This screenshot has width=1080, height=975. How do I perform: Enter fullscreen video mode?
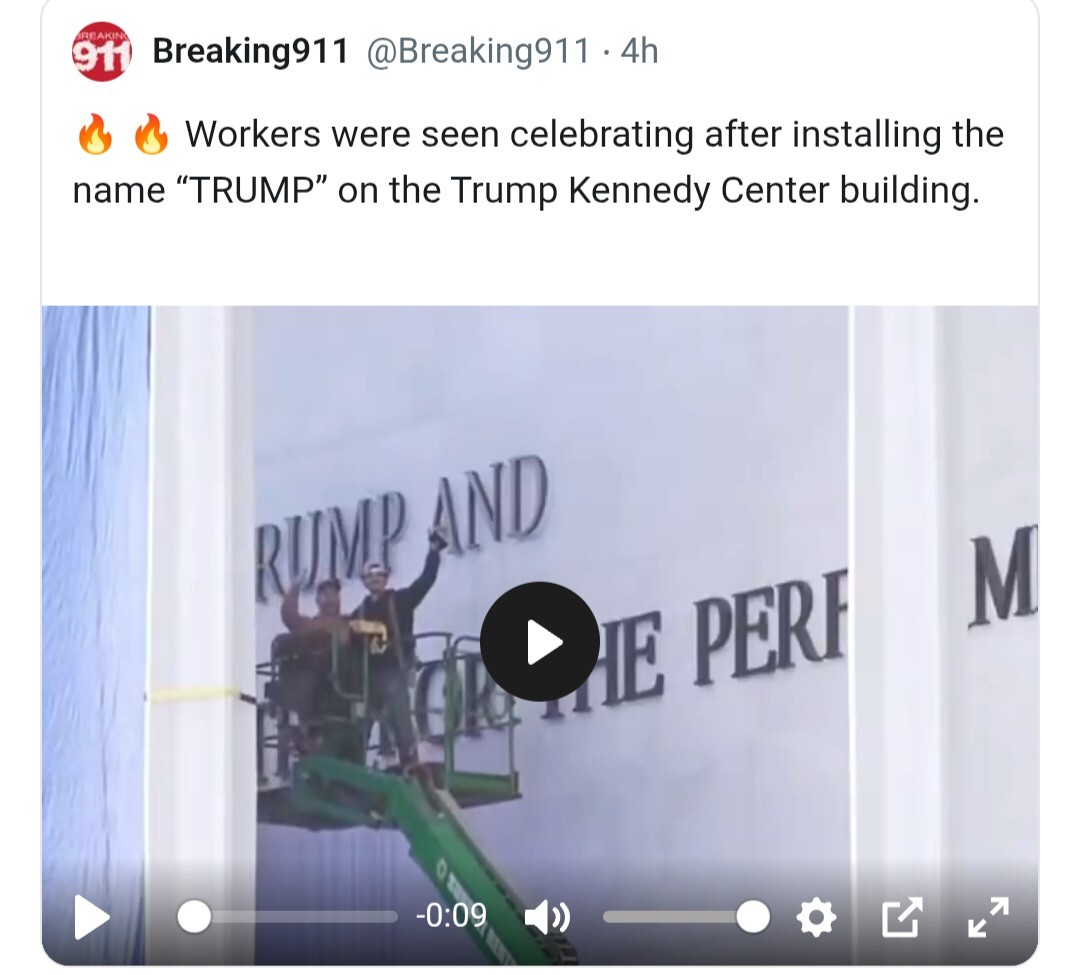(x=988, y=917)
